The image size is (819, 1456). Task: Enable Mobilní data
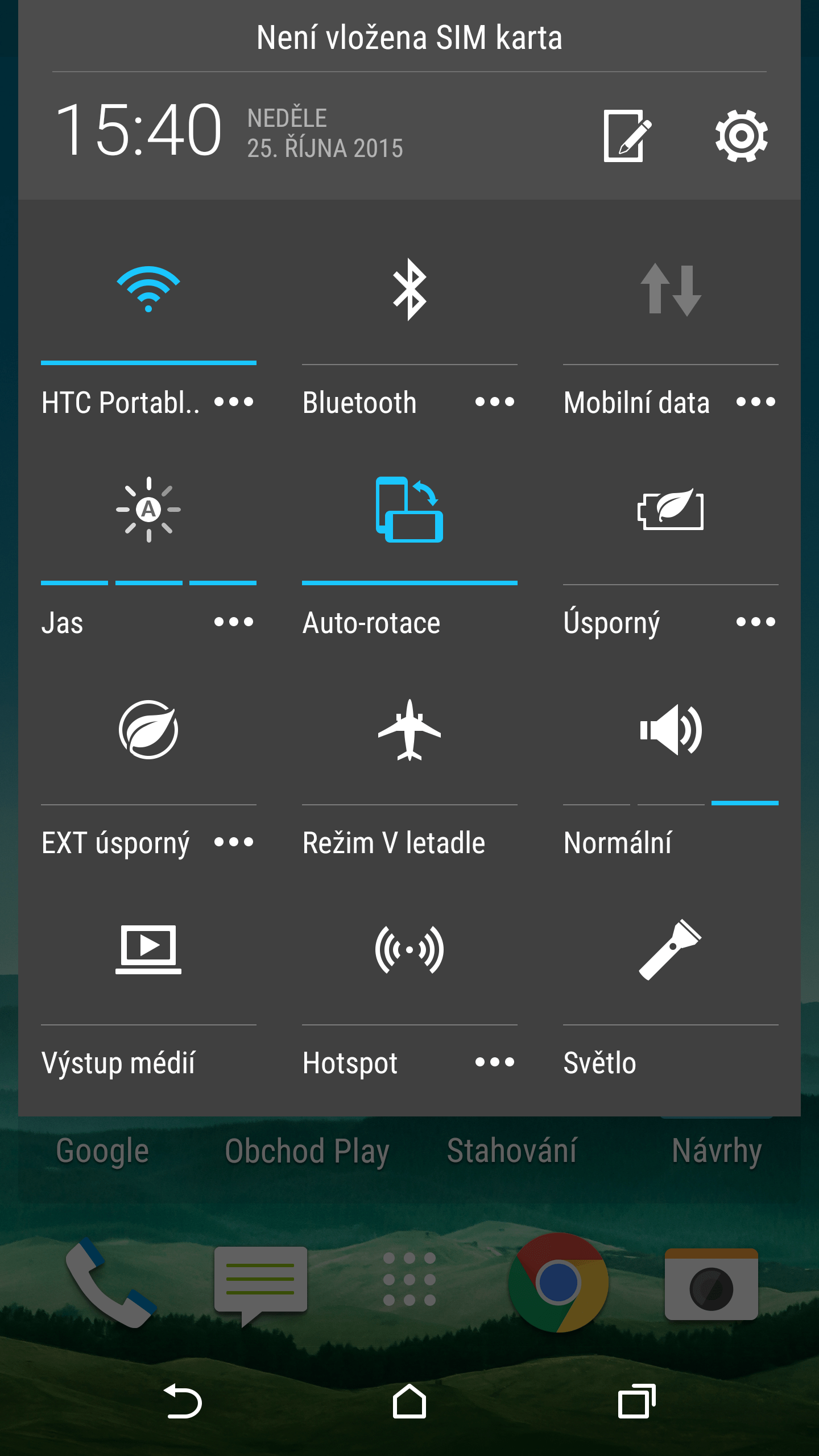click(x=671, y=290)
